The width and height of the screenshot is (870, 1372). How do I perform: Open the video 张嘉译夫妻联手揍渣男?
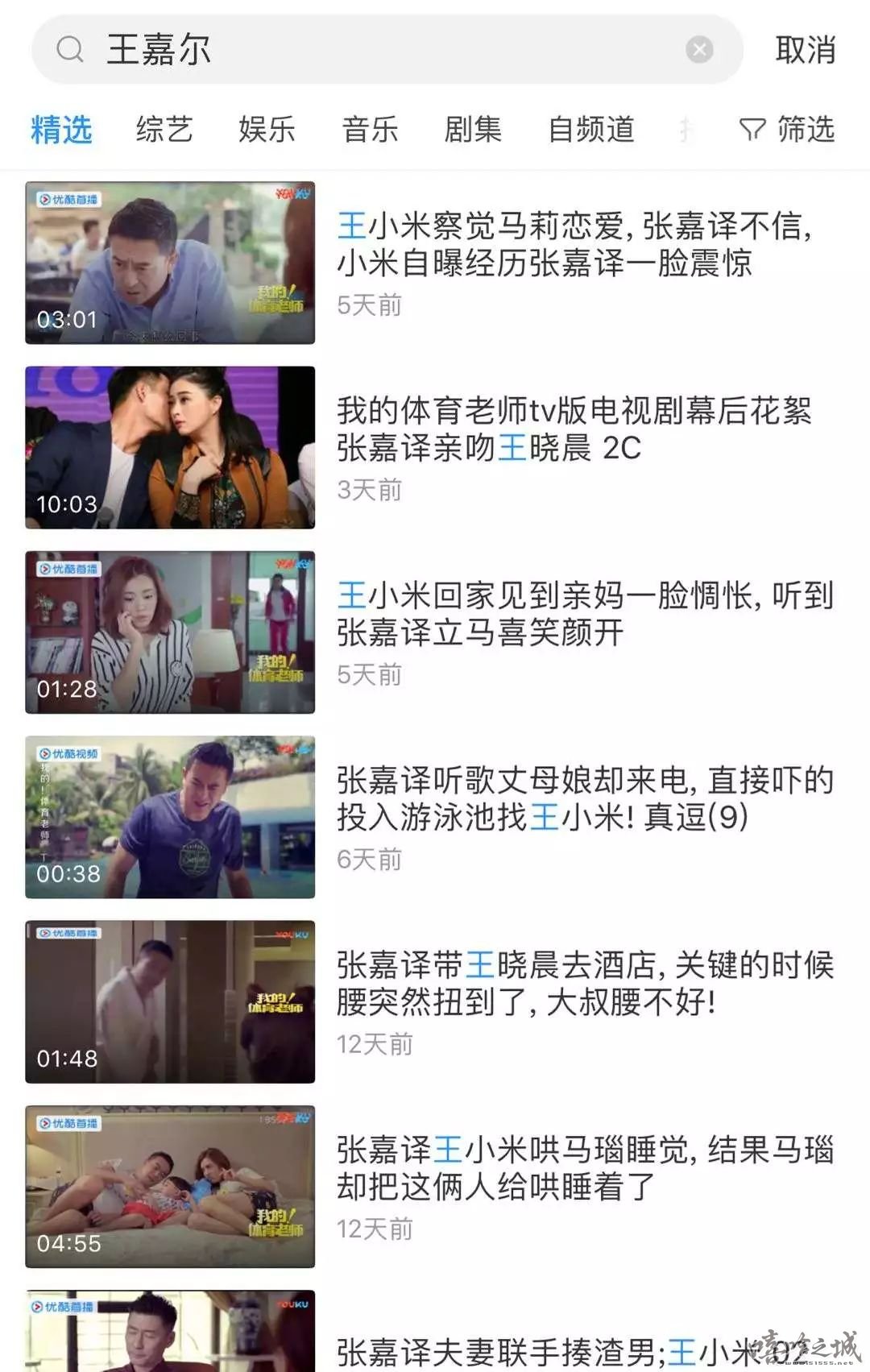tap(499, 1349)
